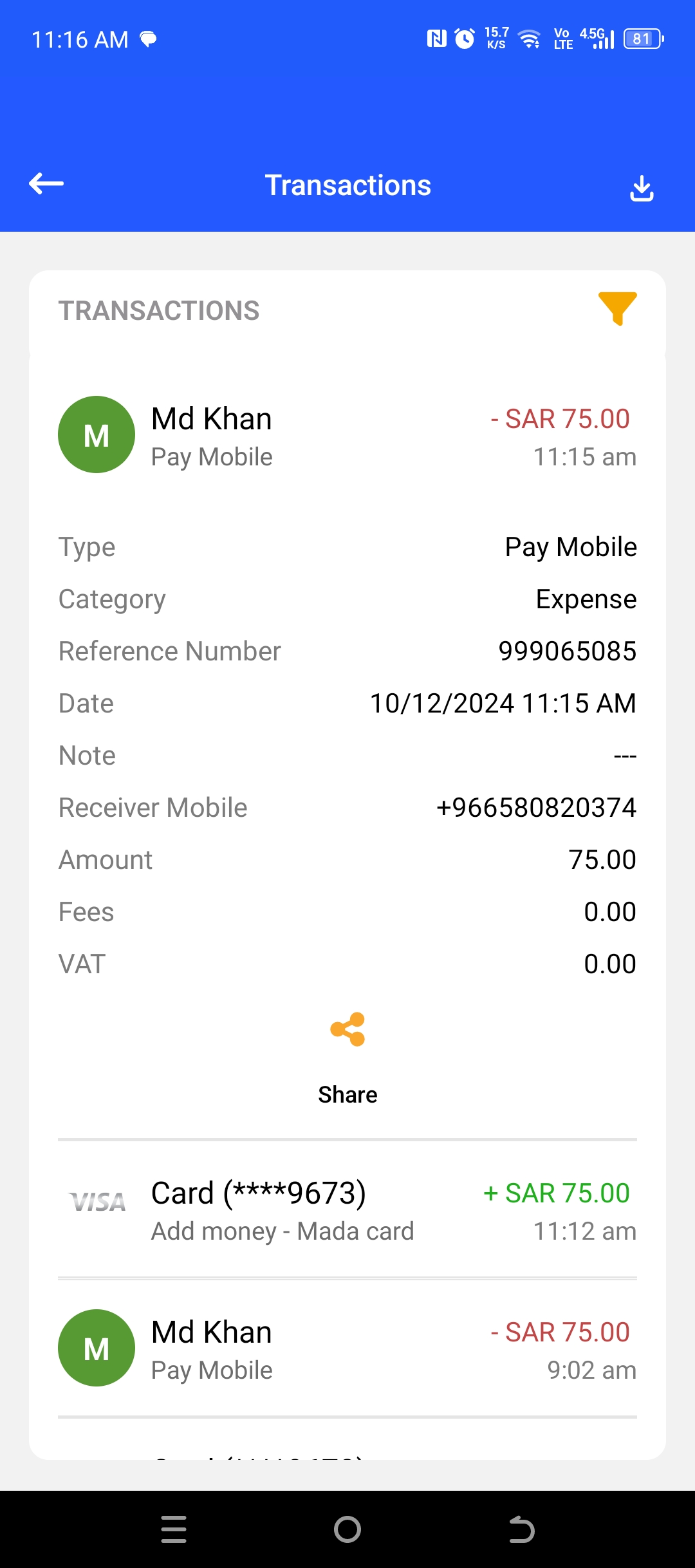The width and height of the screenshot is (695, 1568).
Task: Tap the system home button
Action: pyautogui.click(x=347, y=1529)
